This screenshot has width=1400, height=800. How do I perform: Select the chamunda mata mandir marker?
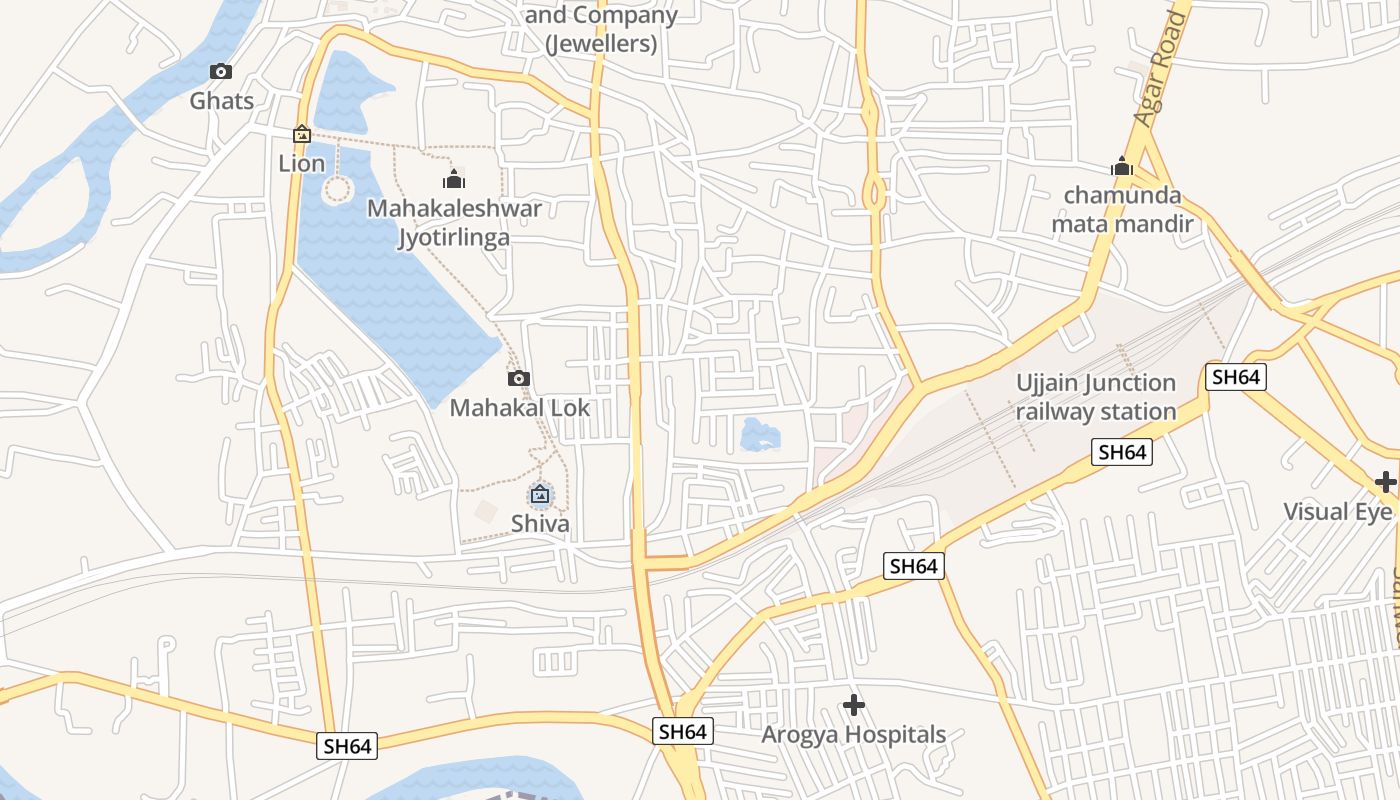pos(1122,166)
